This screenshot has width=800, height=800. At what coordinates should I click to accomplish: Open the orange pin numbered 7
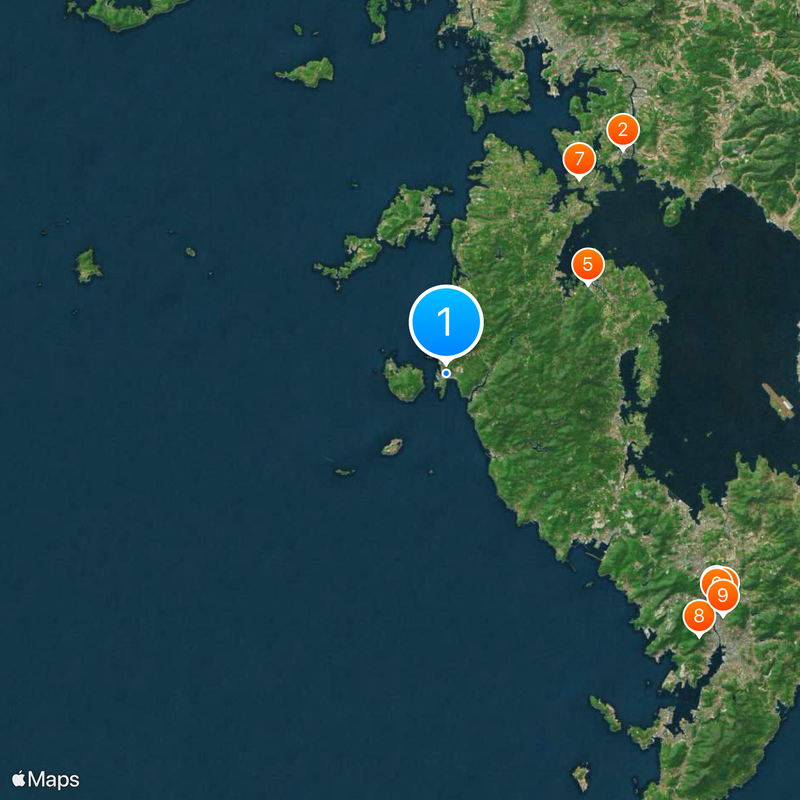click(x=578, y=159)
